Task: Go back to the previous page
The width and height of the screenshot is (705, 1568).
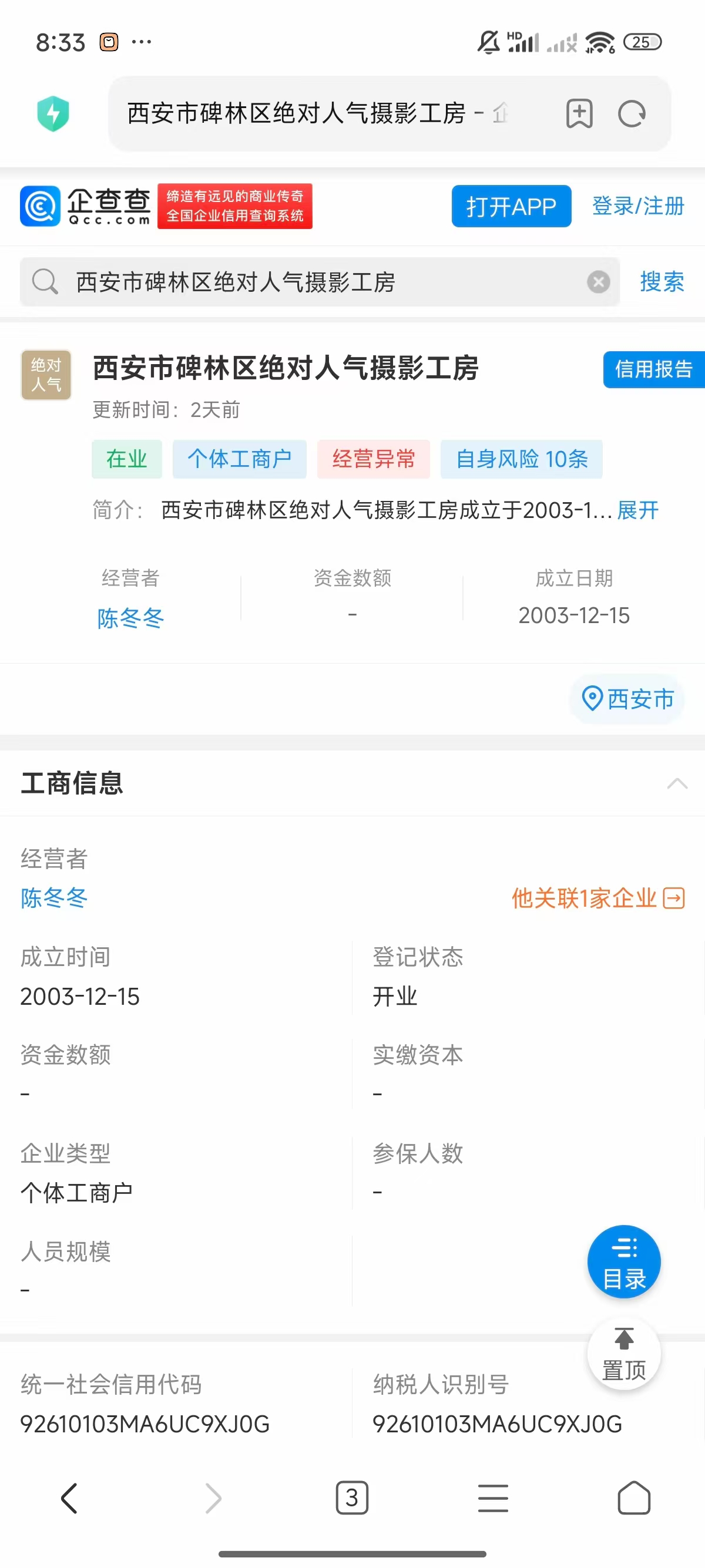Action: coord(70,1498)
